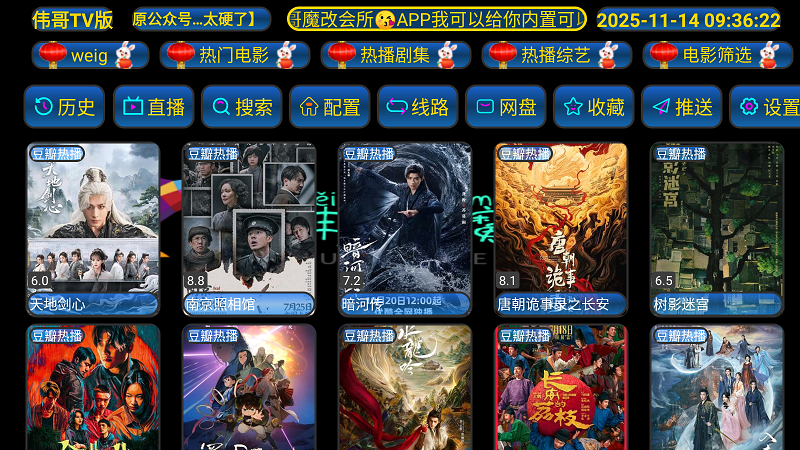Open the 树影迷宫 poster card

(717, 228)
